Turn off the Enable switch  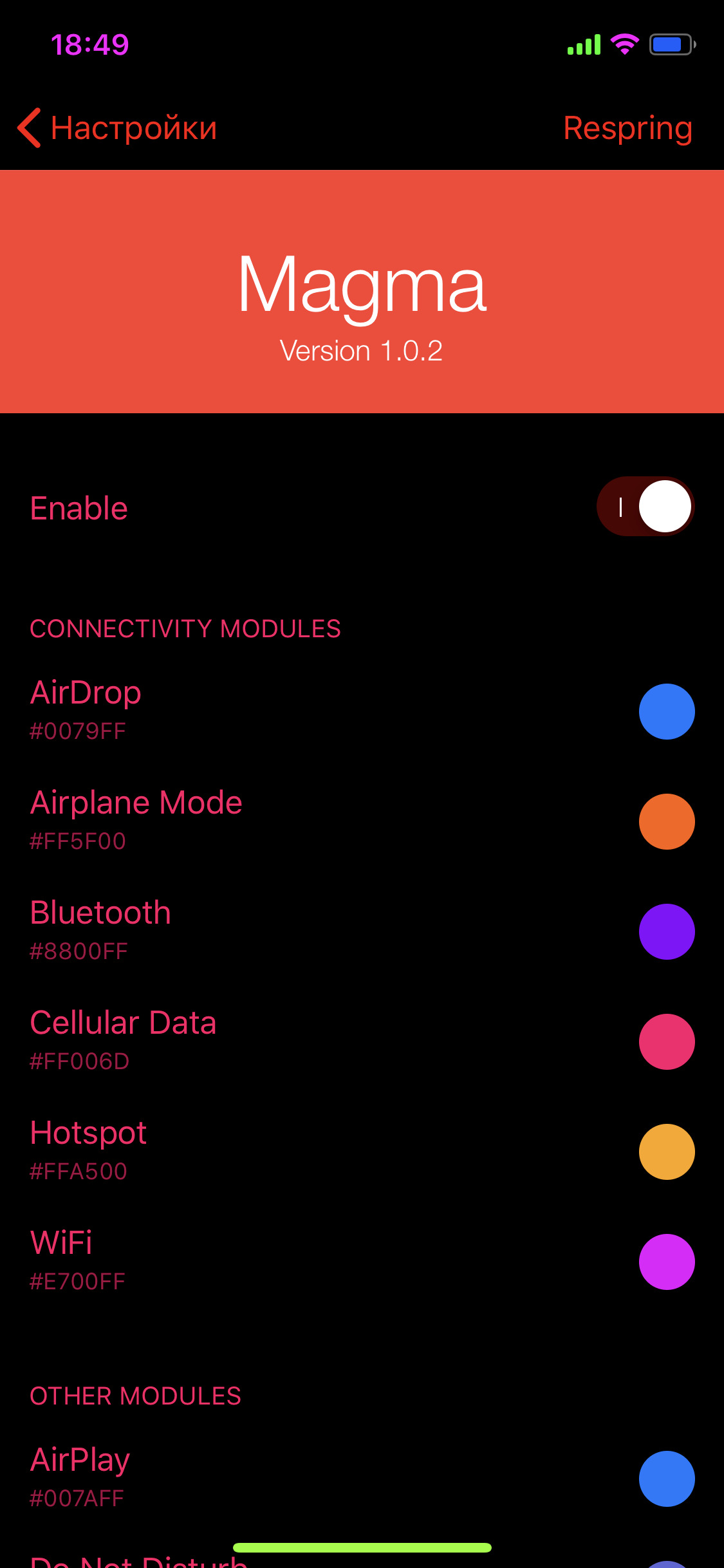645,507
